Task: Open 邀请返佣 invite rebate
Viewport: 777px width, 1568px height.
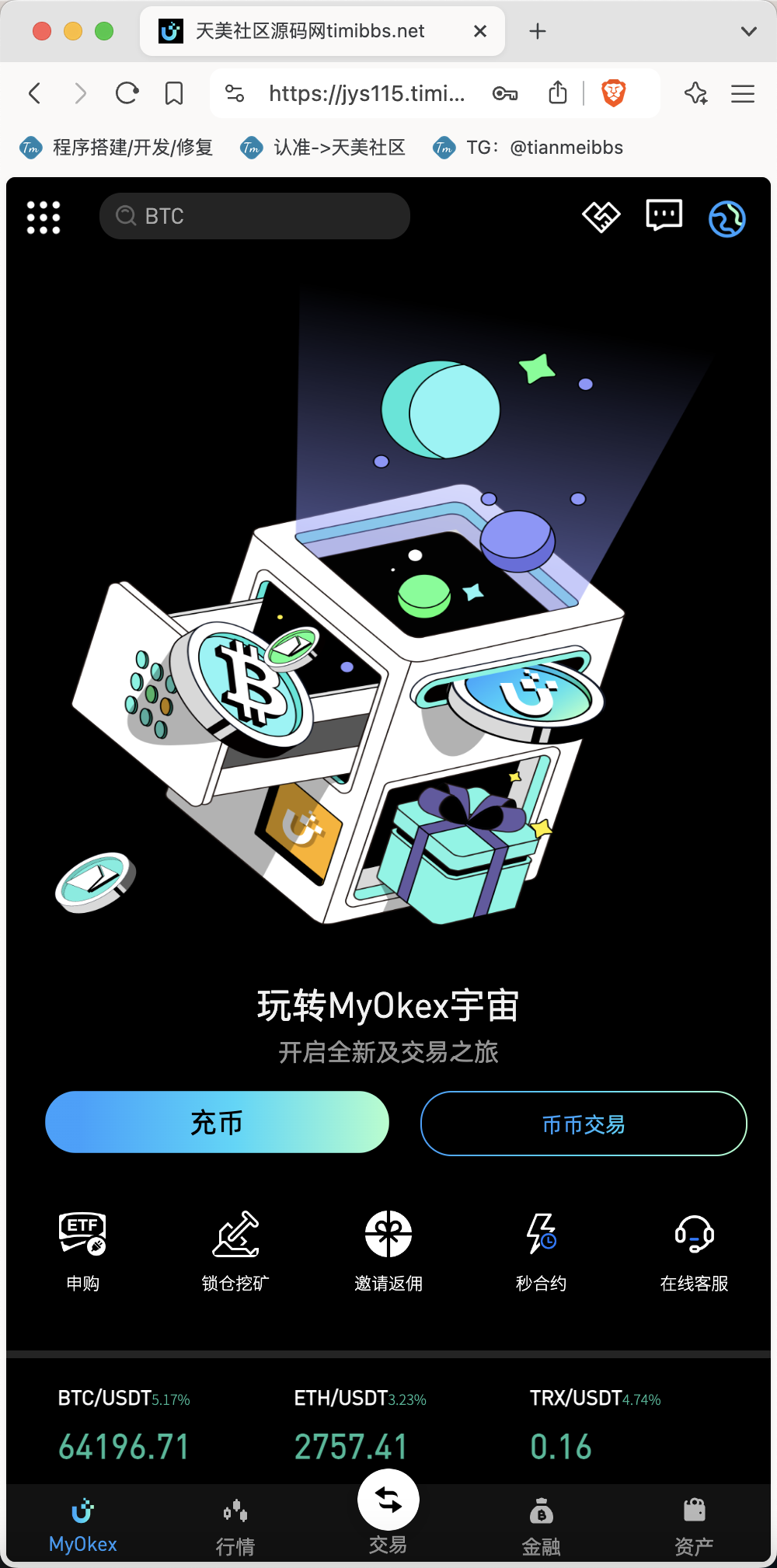Action: tap(388, 1251)
